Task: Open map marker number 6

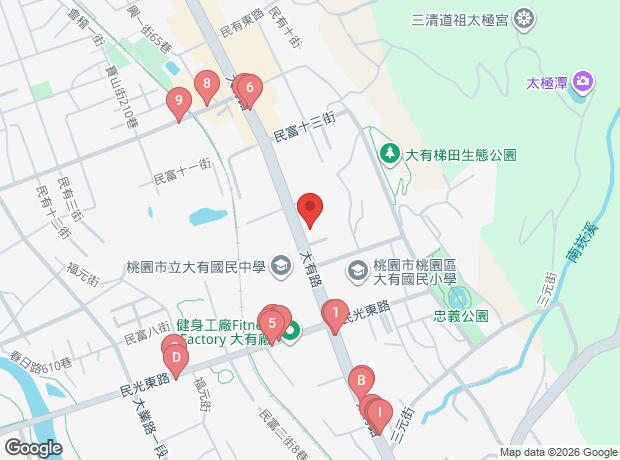Action: click(x=249, y=89)
